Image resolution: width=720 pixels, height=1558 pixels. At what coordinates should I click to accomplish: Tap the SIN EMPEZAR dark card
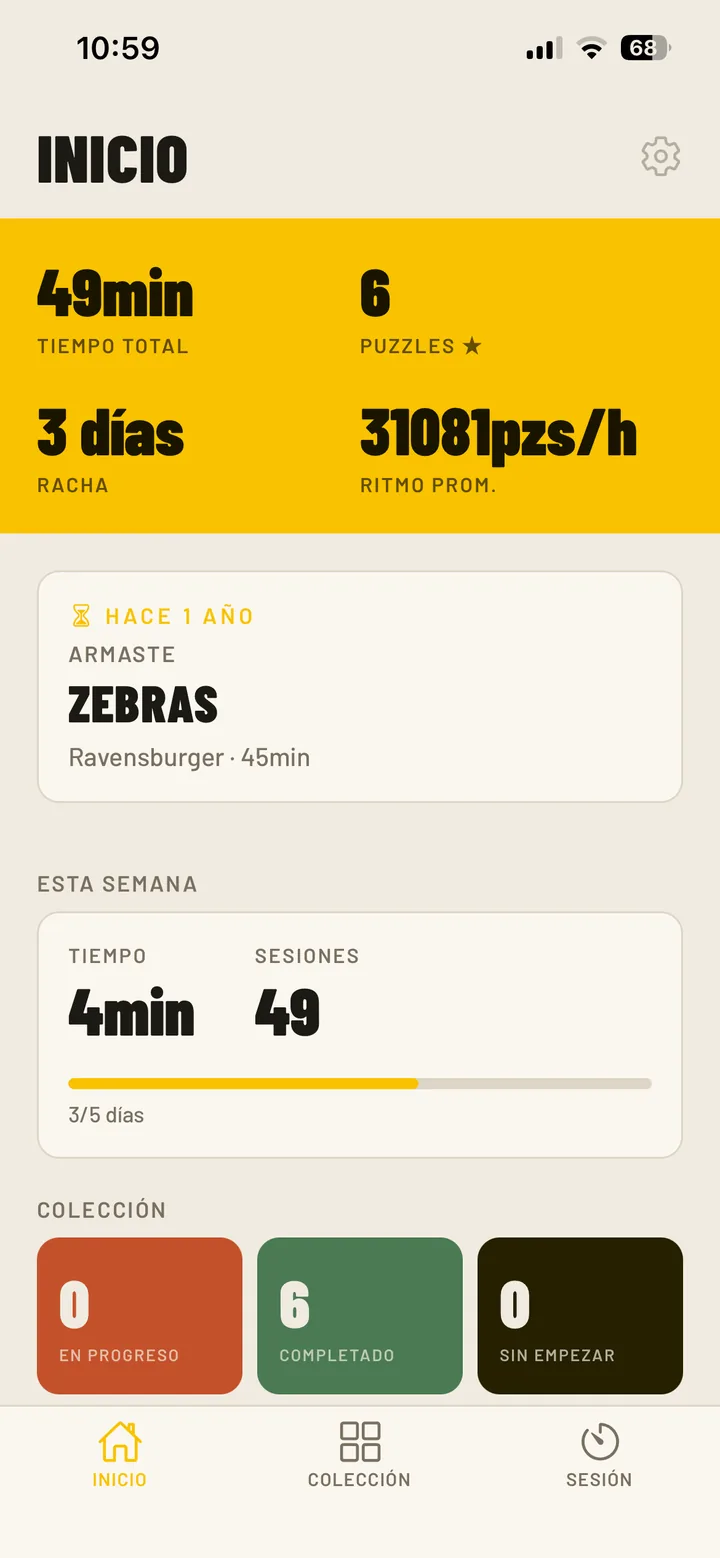point(580,1315)
